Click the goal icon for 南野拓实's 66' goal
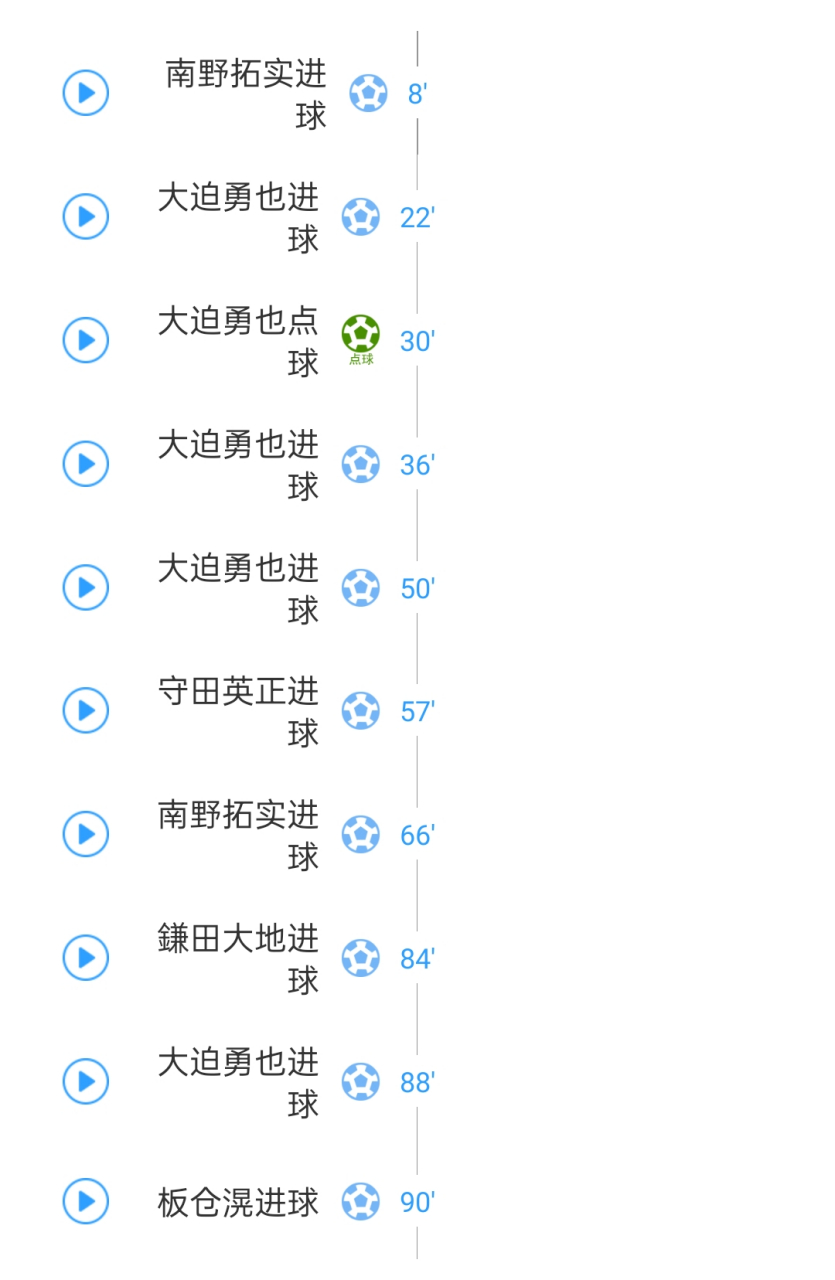The height and width of the screenshot is (1280, 835). (x=360, y=834)
